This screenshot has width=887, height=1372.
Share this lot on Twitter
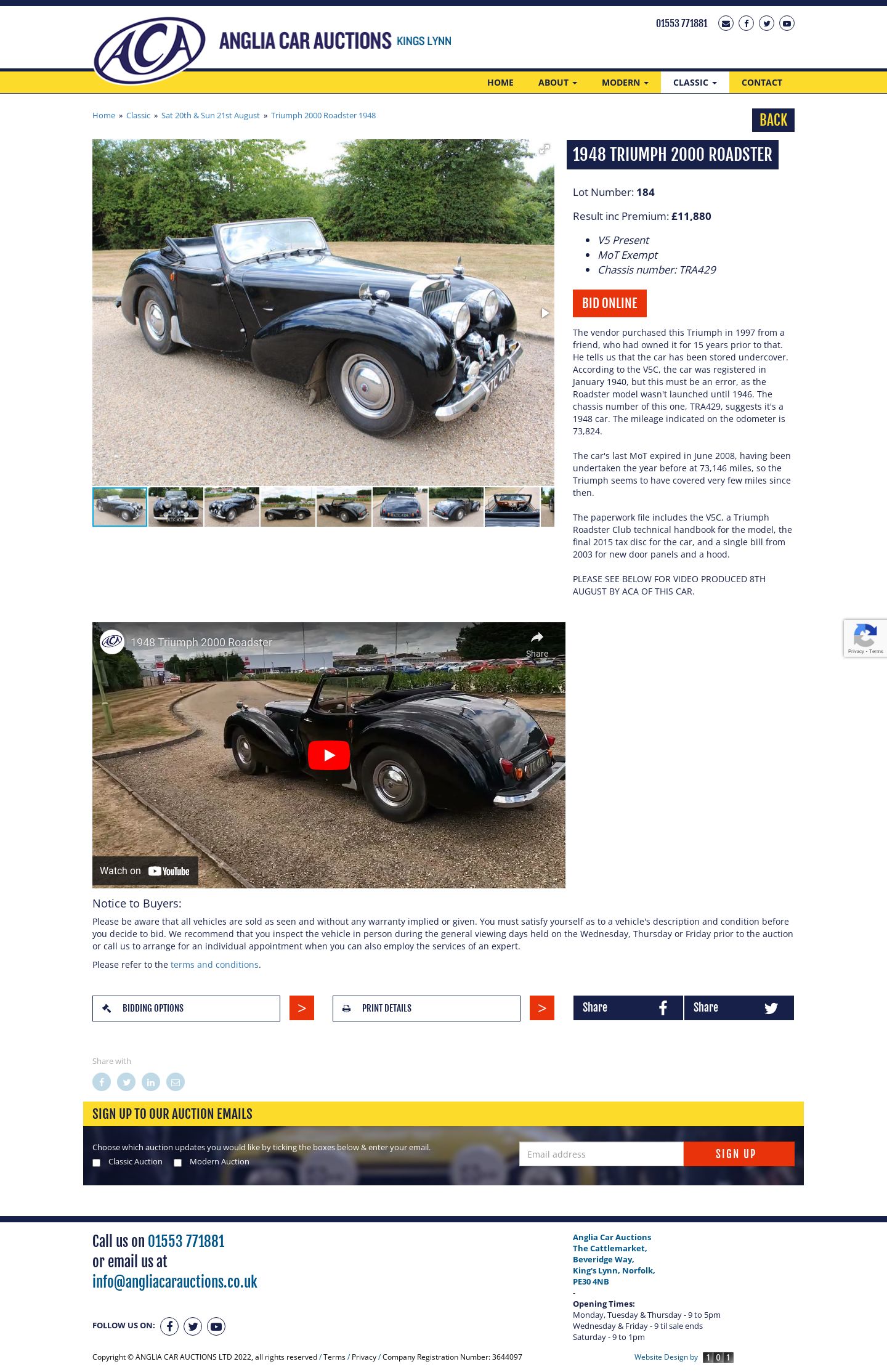[739, 1008]
